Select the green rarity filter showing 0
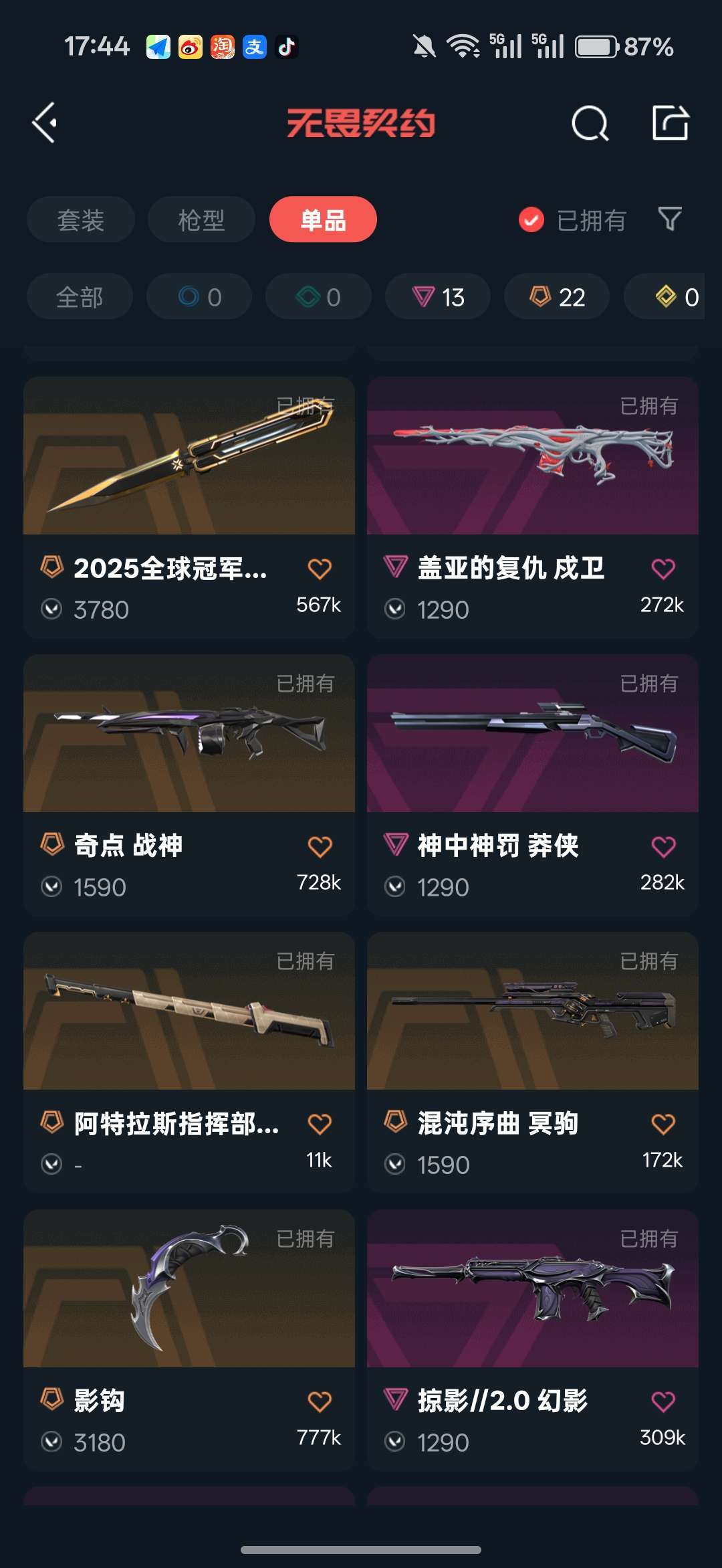 click(x=318, y=297)
